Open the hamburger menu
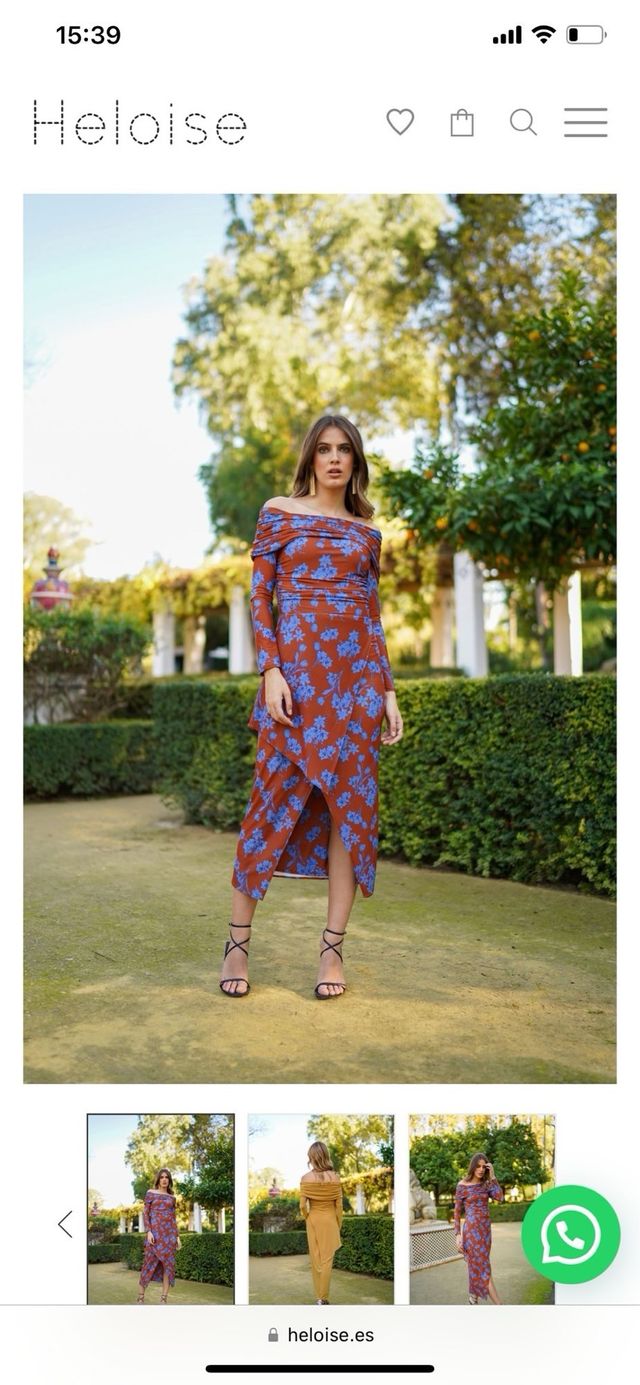 pos(586,122)
